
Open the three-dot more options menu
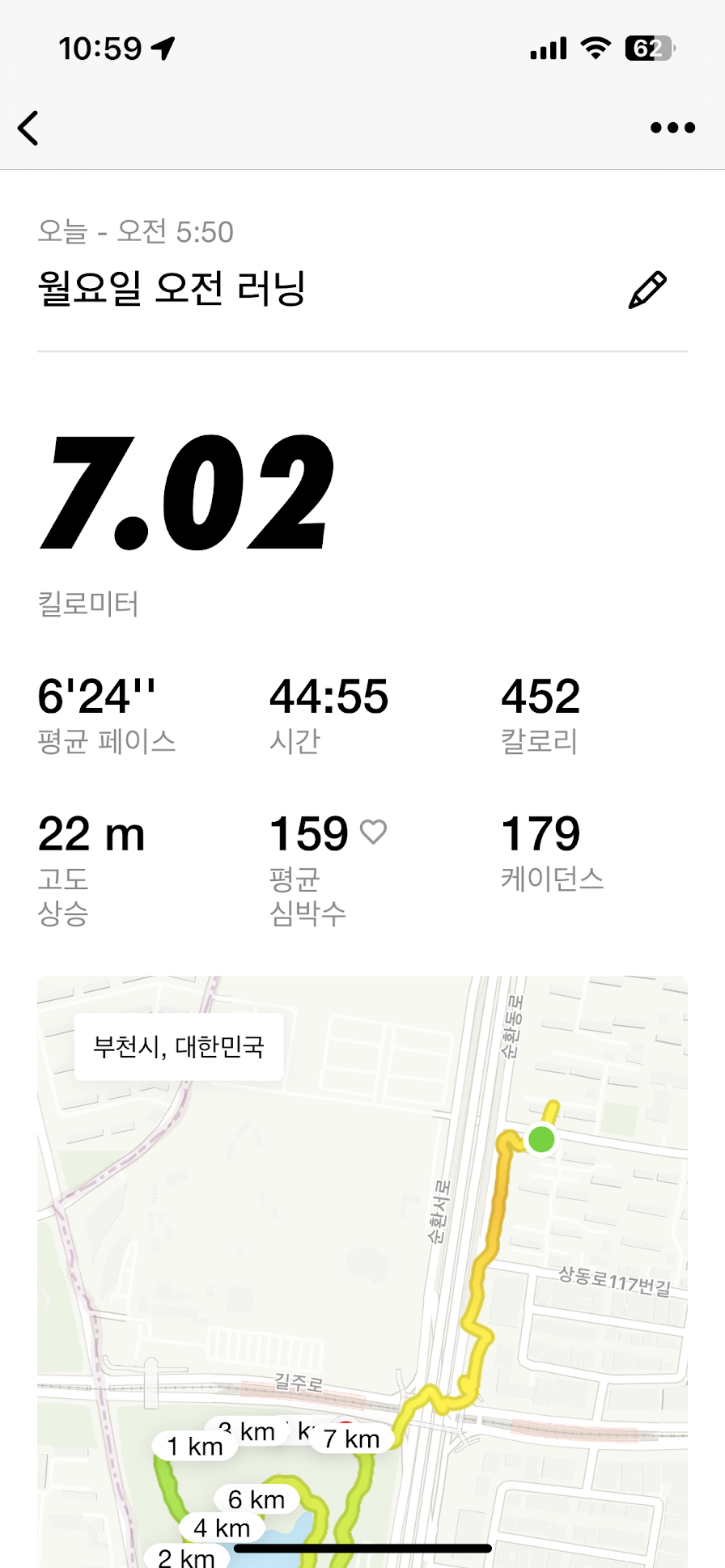click(x=672, y=128)
